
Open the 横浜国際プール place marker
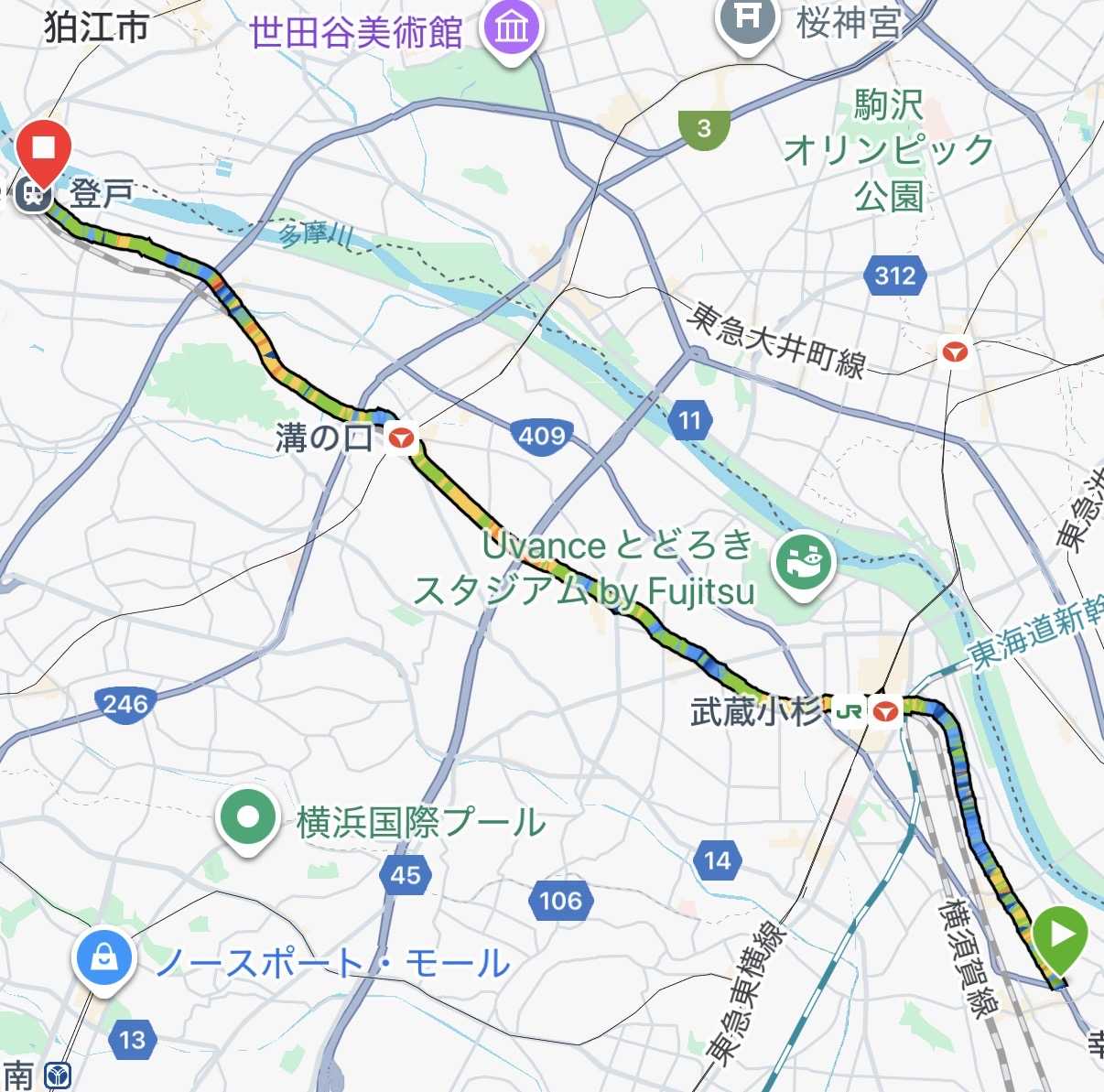pyautogui.click(x=248, y=817)
